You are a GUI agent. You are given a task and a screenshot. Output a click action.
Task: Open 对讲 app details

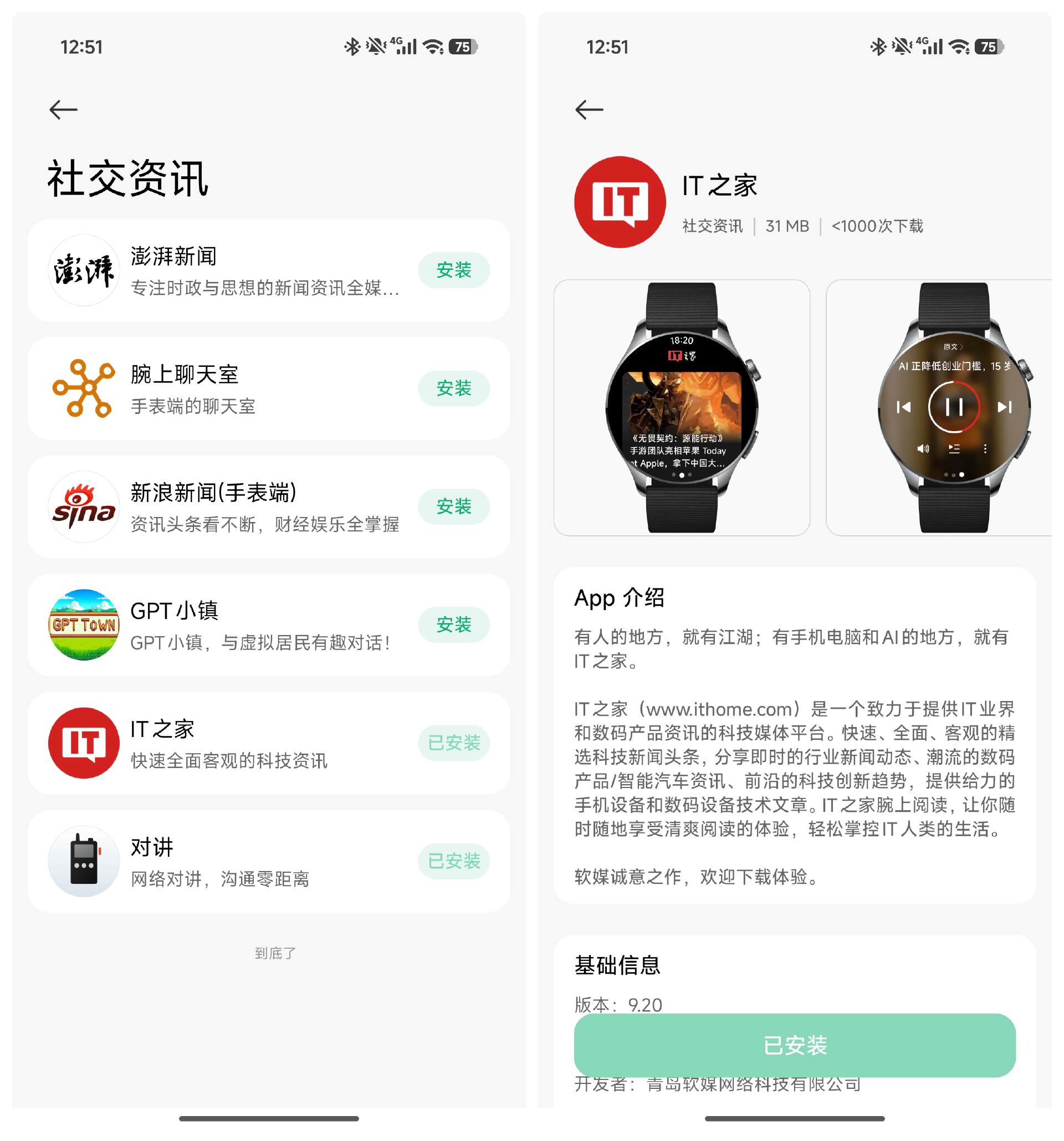coord(229,862)
